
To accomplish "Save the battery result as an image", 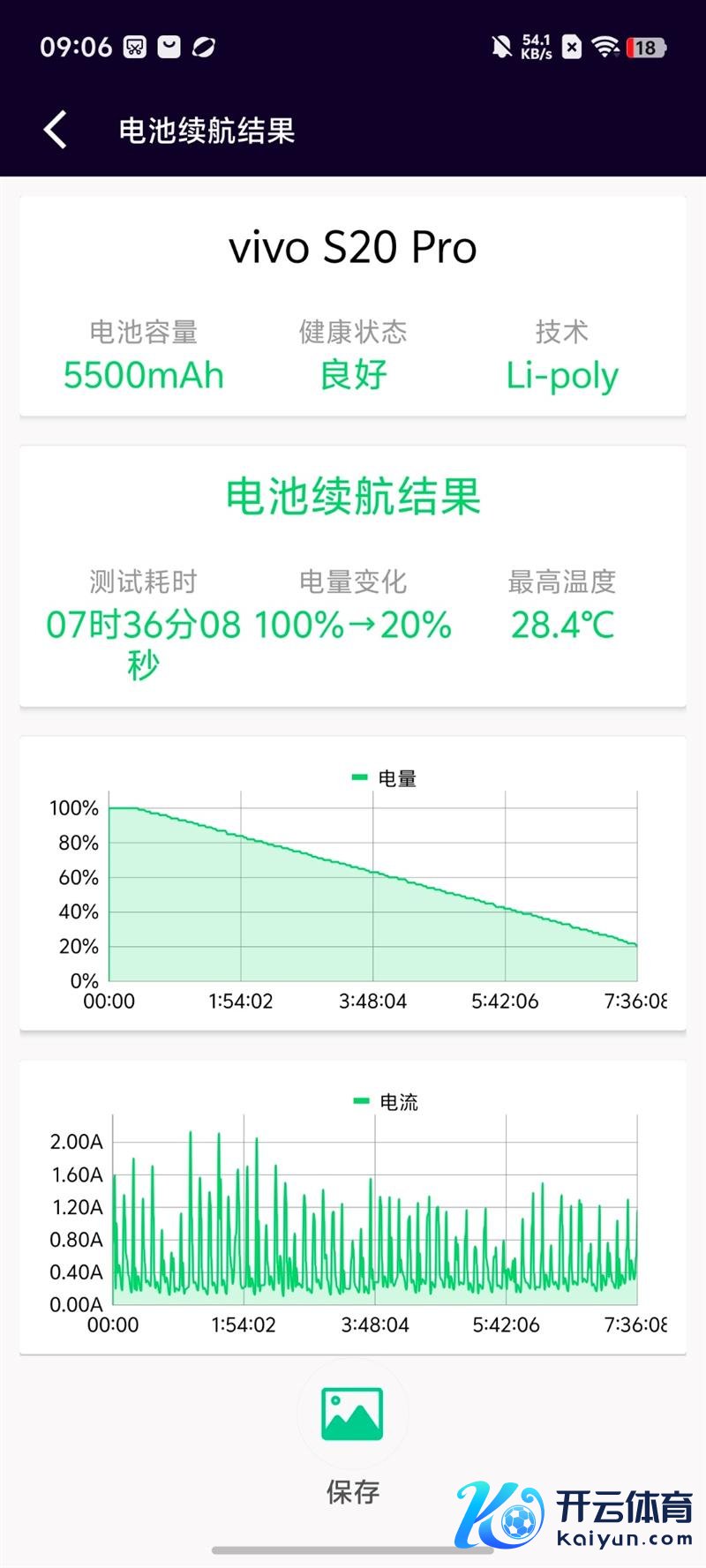I will pos(352,1414).
